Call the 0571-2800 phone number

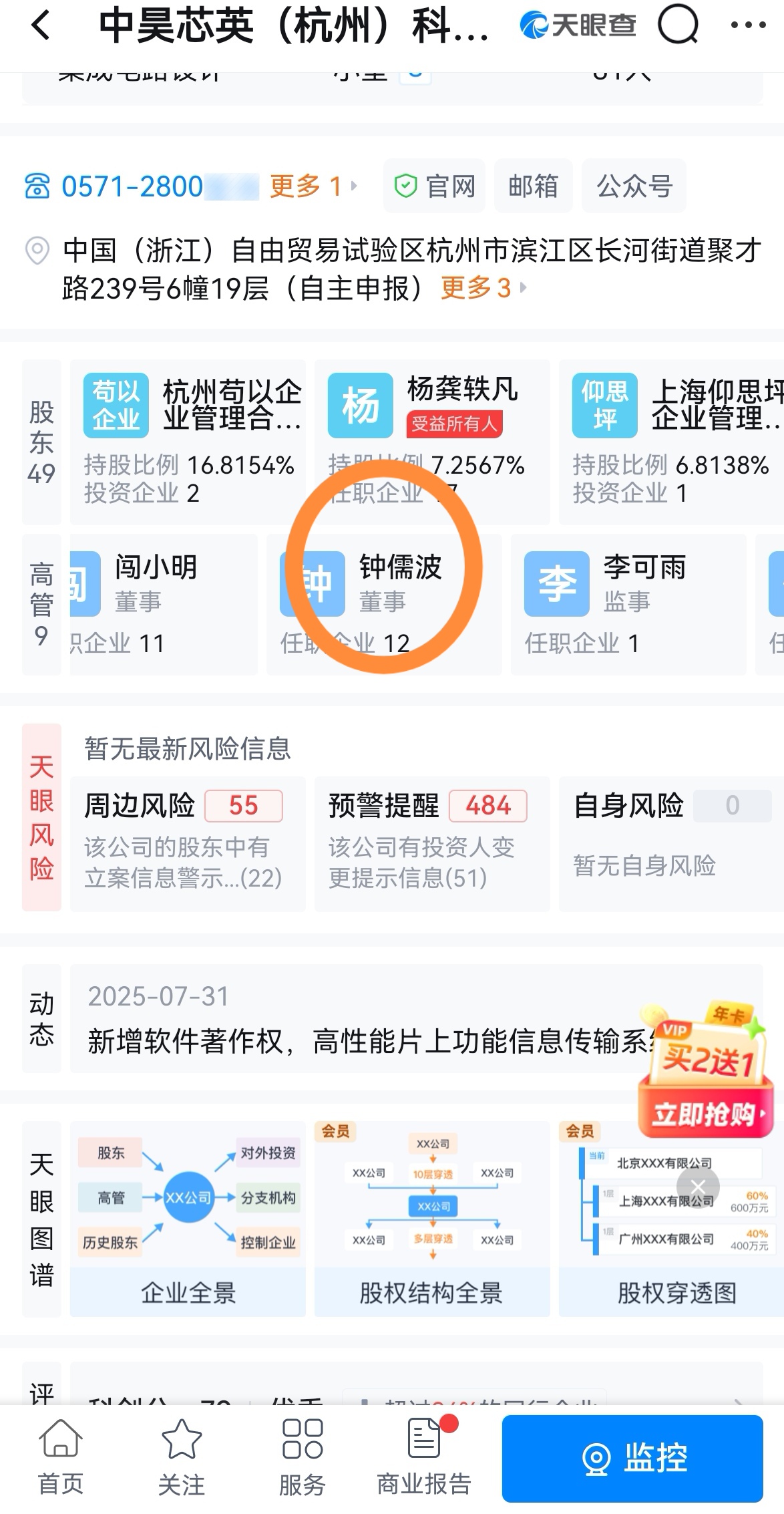[x=132, y=186]
